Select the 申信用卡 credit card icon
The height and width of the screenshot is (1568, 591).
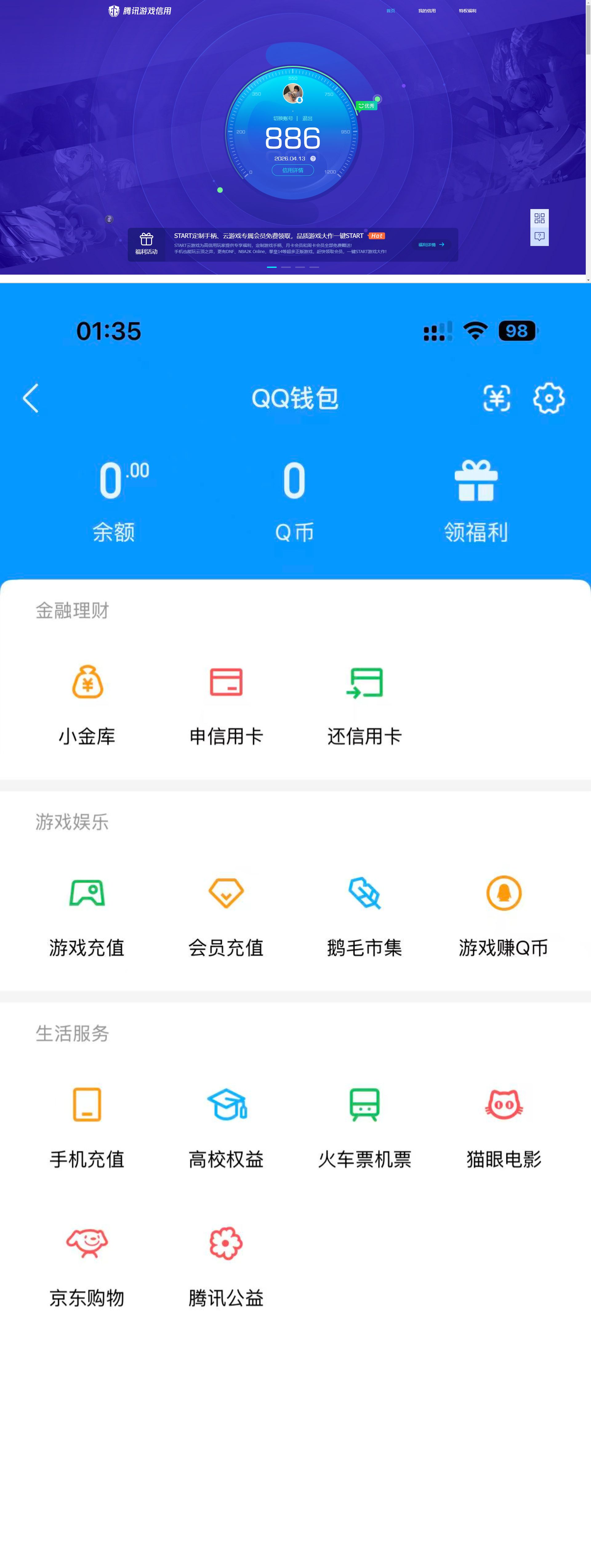225,683
